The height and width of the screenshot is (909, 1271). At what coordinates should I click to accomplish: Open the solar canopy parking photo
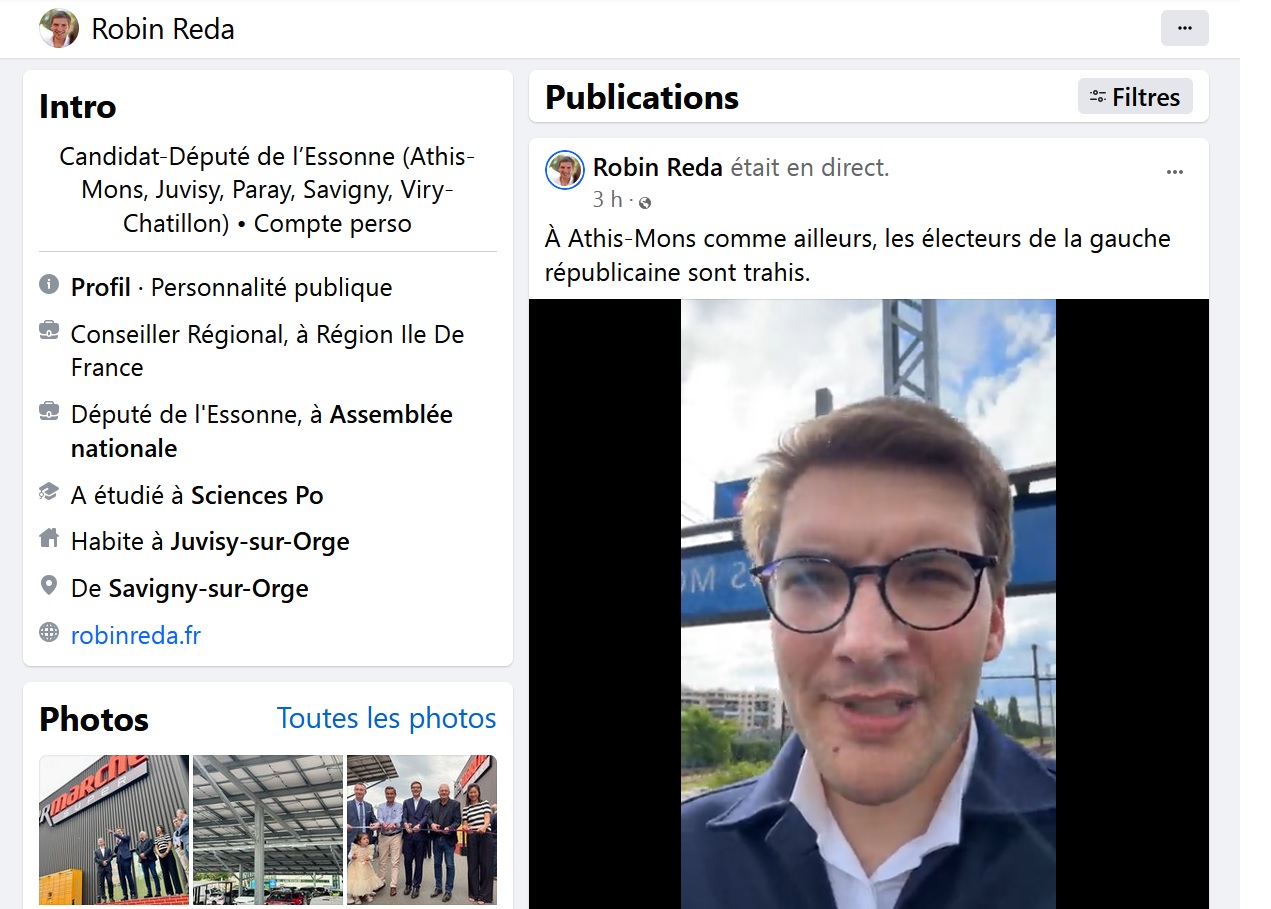coord(268,829)
